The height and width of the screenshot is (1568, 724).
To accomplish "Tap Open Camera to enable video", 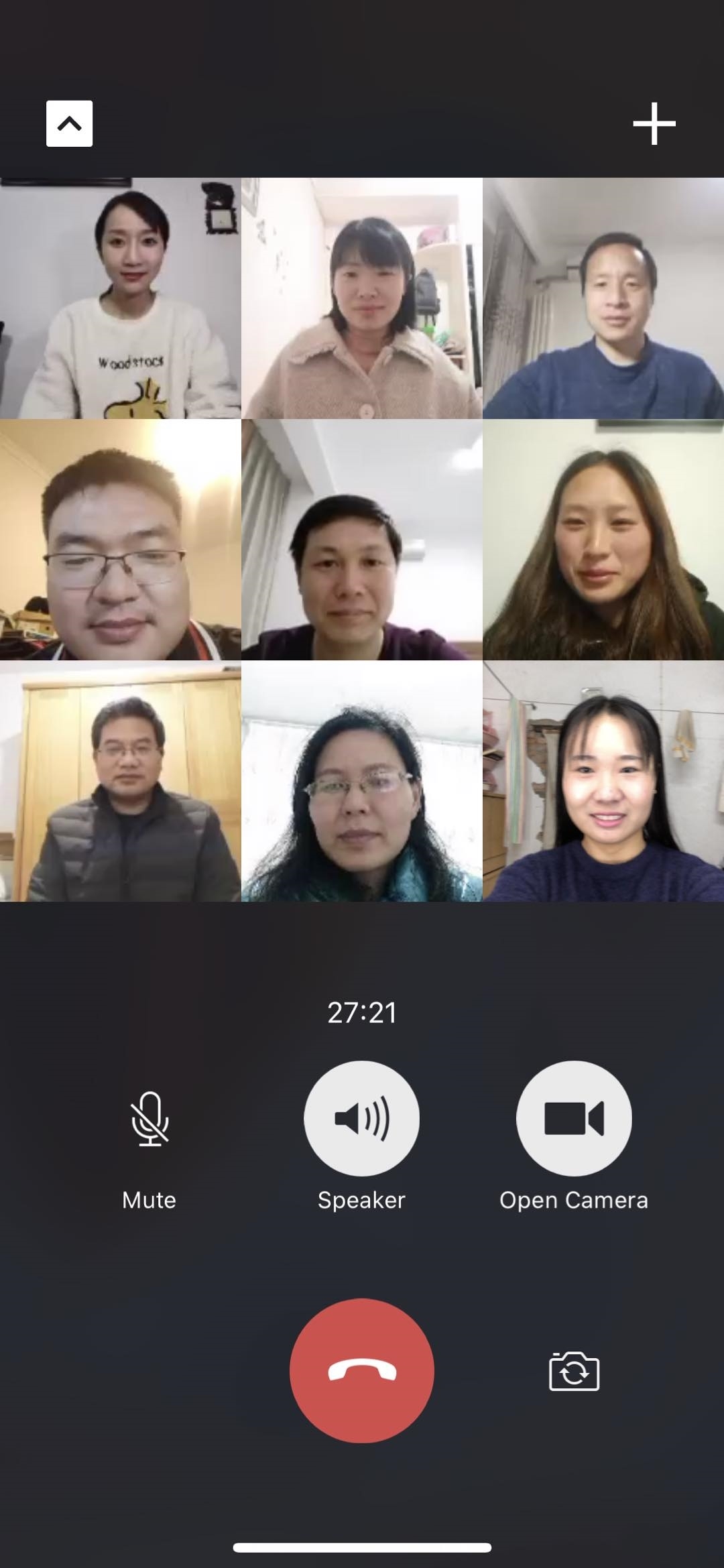I will click(x=574, y=1118).
